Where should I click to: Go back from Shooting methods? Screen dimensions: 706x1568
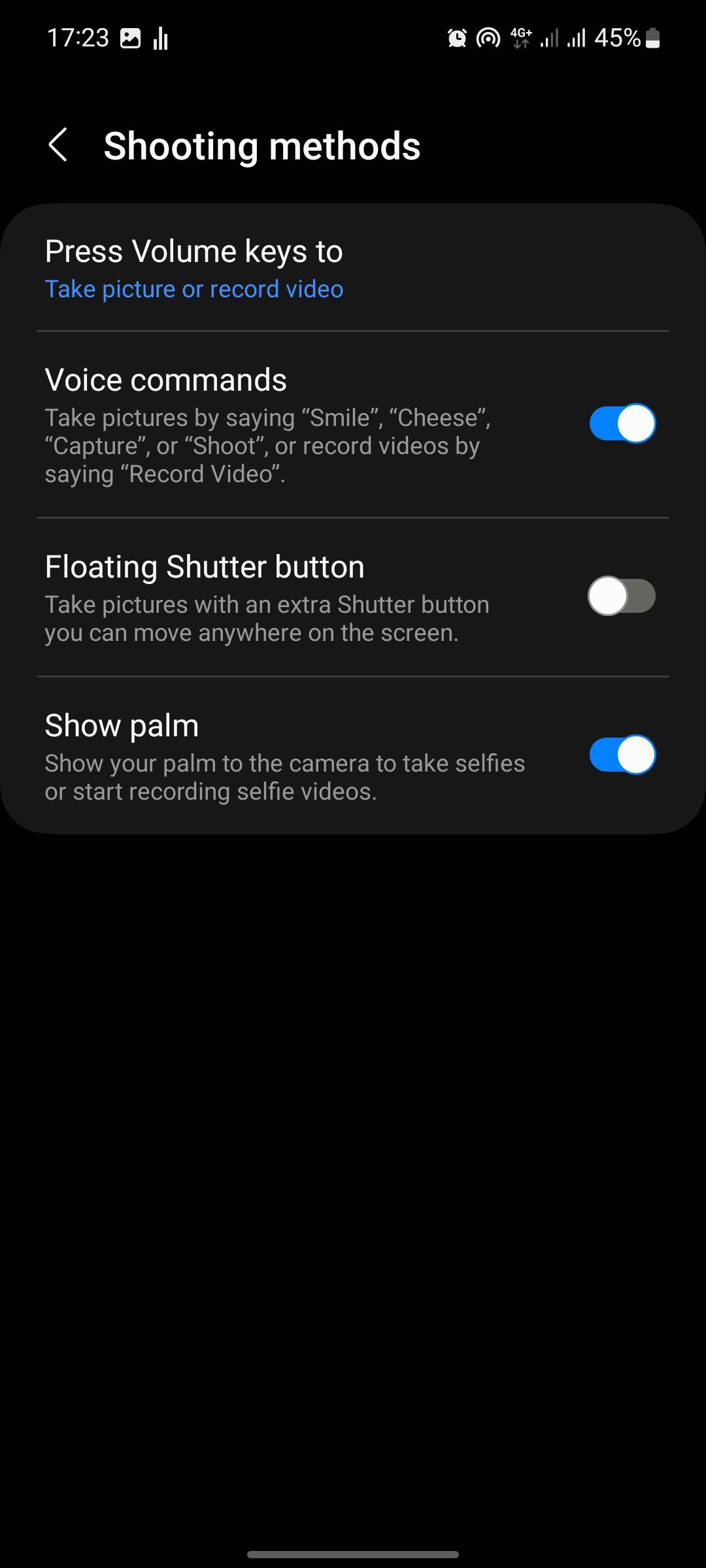[58, 145]
